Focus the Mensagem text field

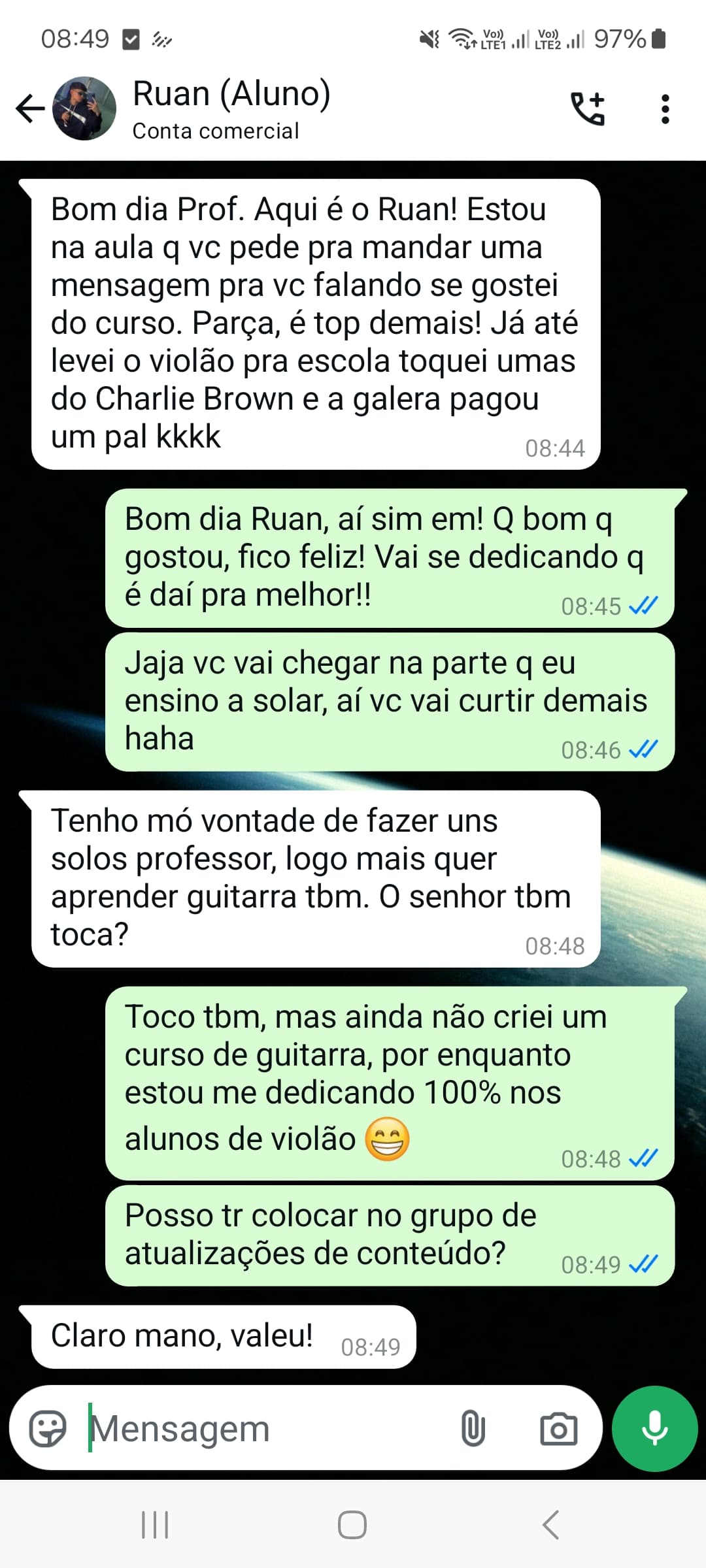pos(261,1428)
